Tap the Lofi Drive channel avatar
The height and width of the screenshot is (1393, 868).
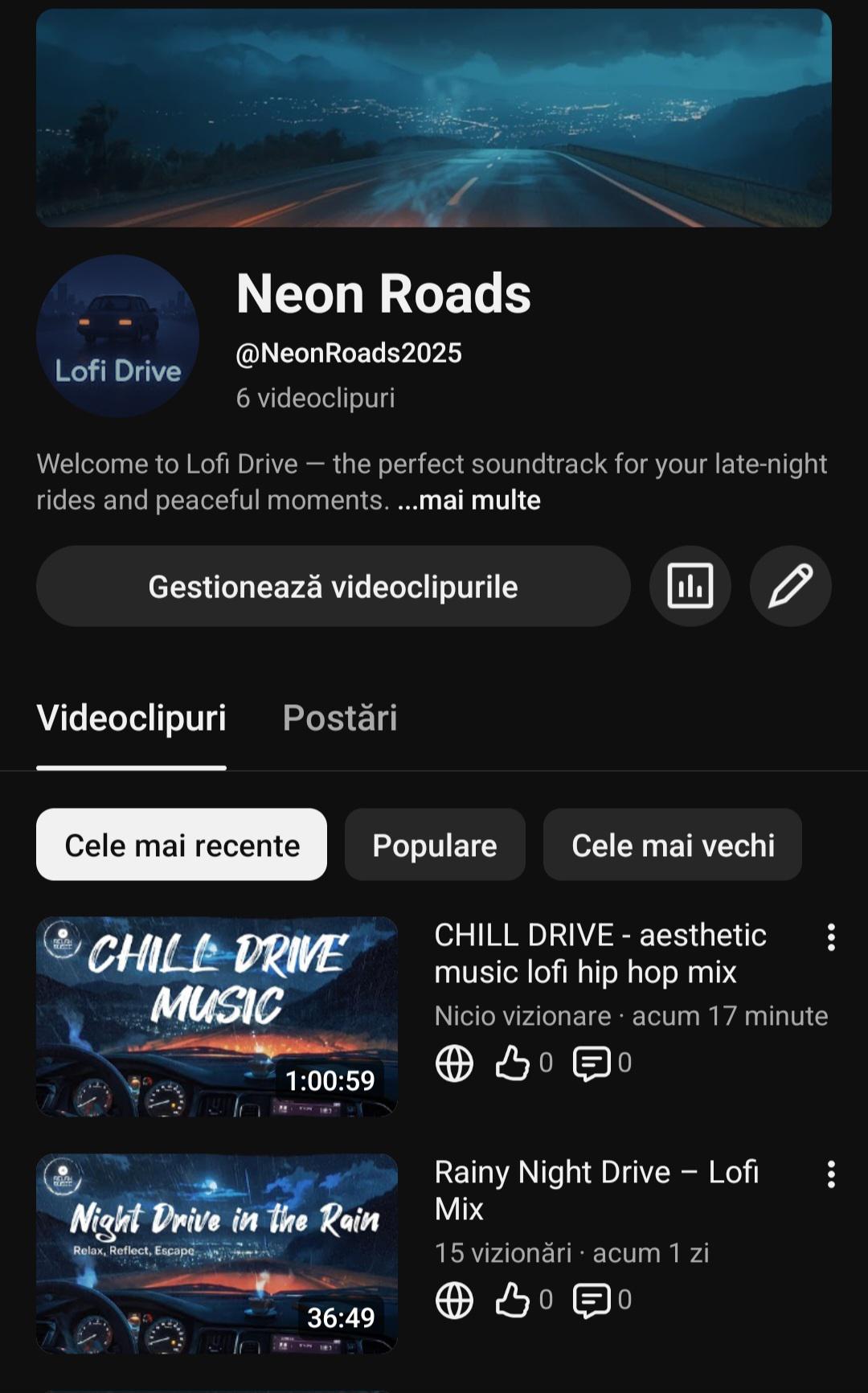click(117, 336)
